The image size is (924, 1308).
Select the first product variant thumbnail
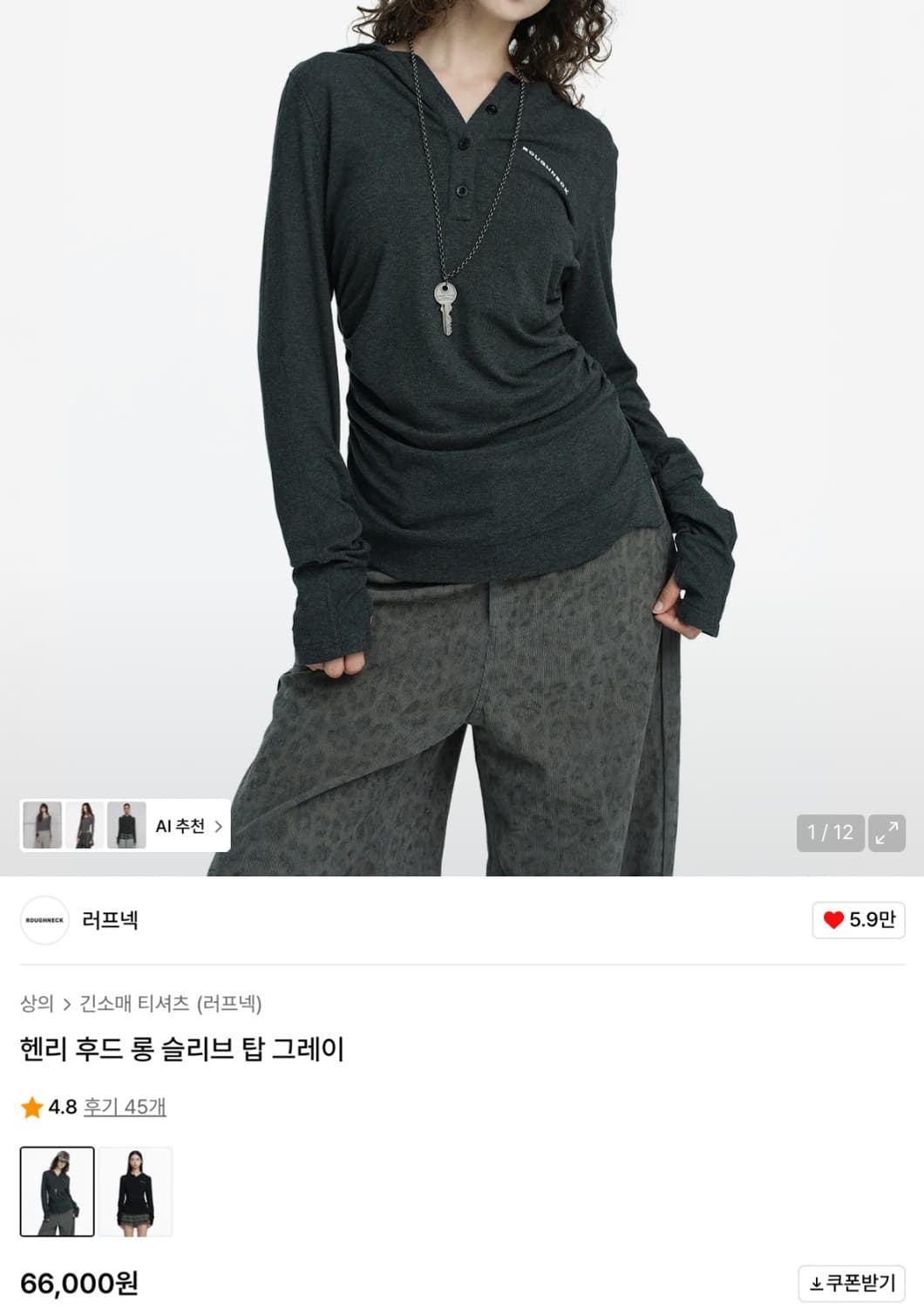pyautogui.click(x=56, y=1191)
